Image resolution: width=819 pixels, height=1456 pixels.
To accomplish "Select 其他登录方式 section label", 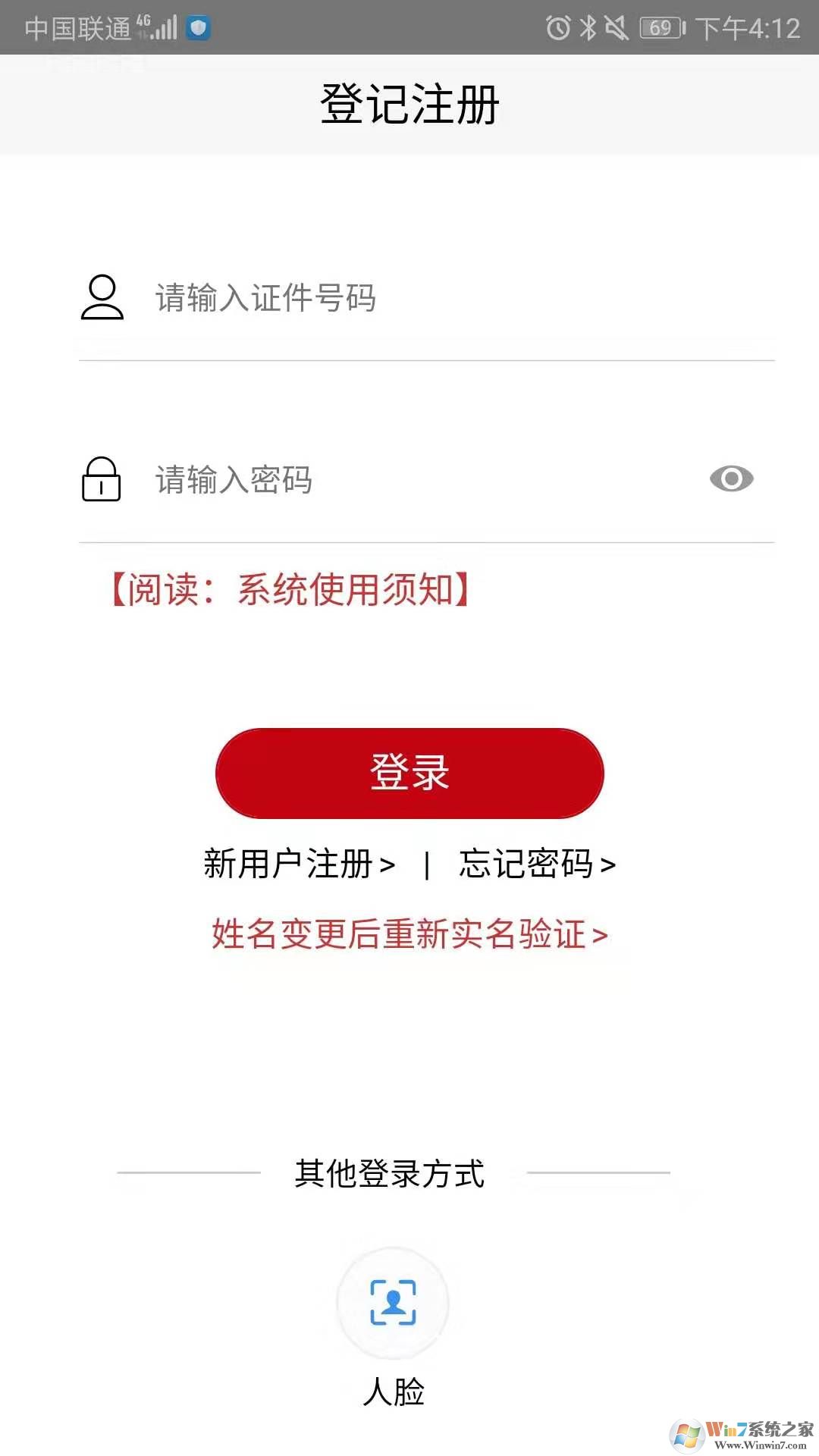I will [x=391, y=1174].
